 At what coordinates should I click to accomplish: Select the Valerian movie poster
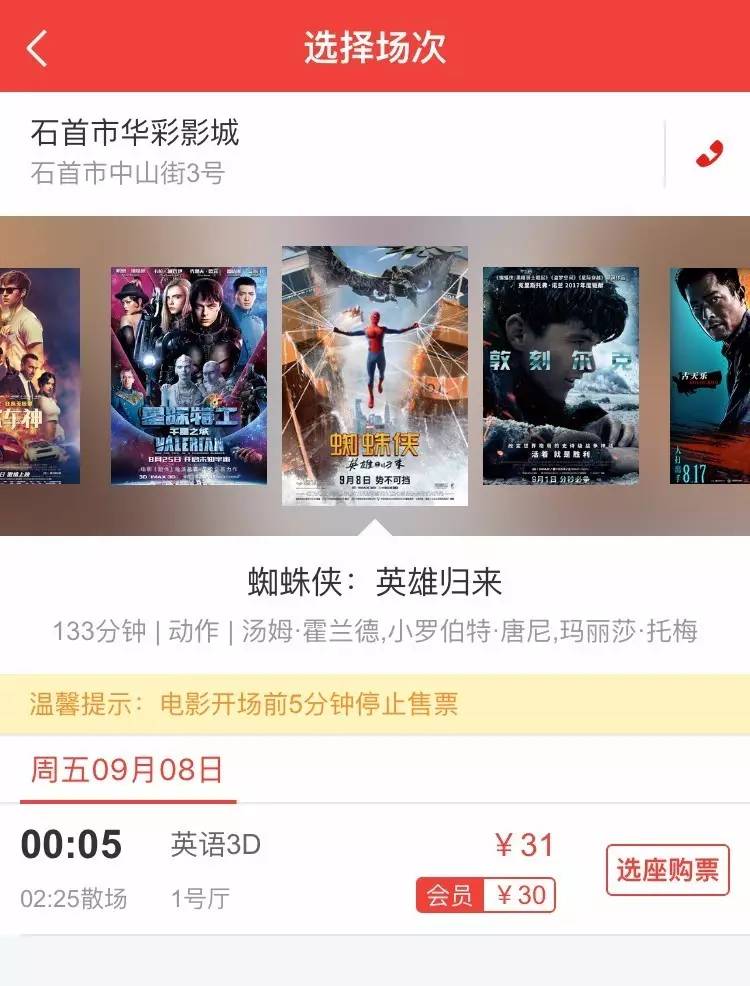click(189, 375)
